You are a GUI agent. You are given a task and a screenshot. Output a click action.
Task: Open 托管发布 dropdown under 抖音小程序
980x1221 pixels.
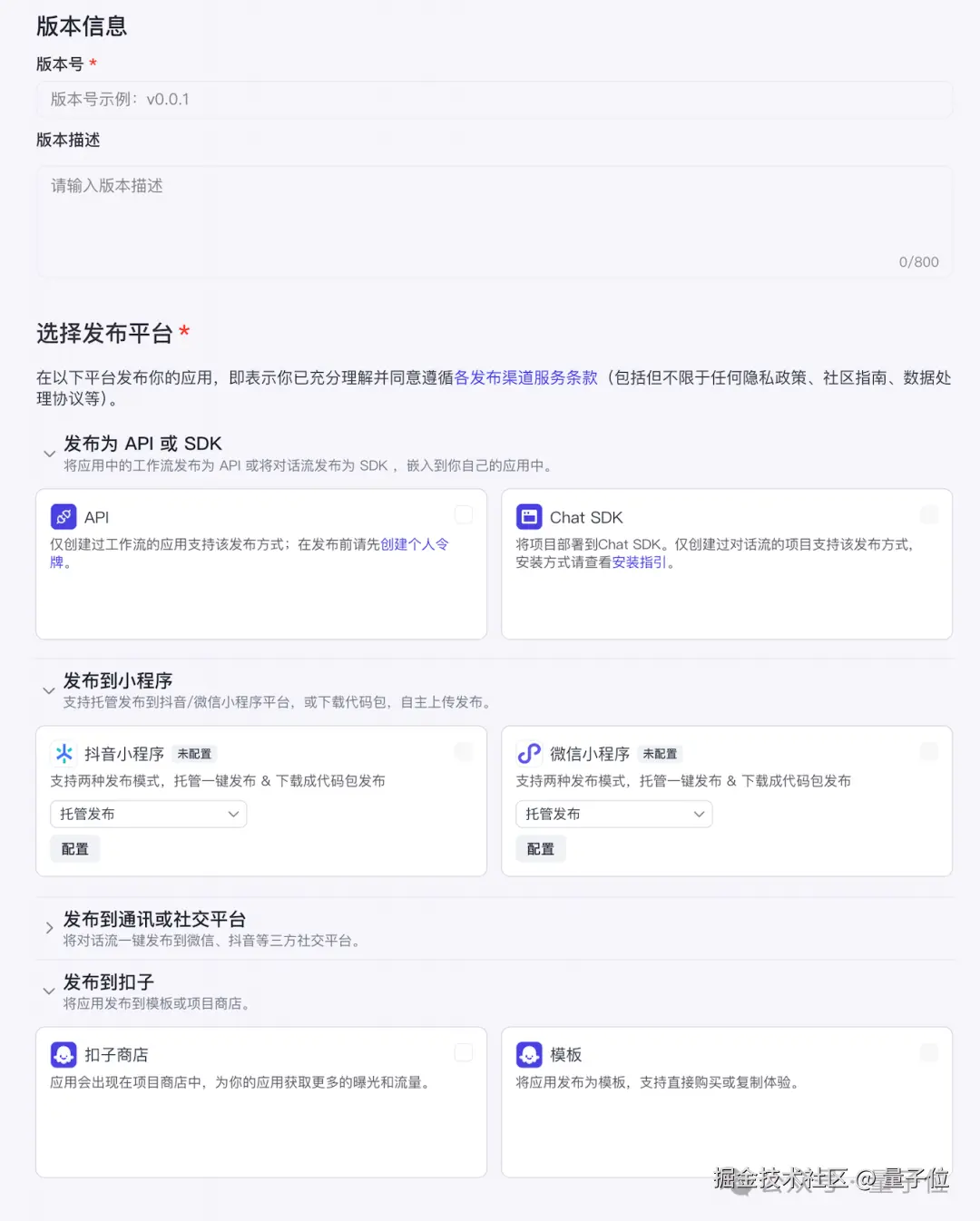click(x=149, y=815)
